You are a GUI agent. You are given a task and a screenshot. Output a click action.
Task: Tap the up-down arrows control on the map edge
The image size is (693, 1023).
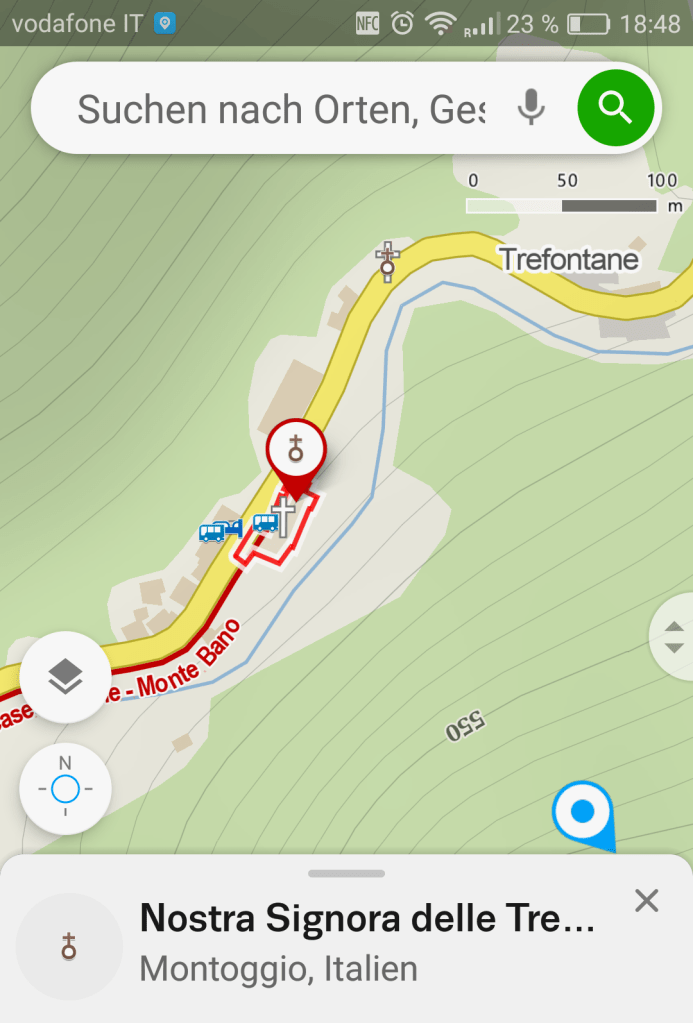[673, 637]
